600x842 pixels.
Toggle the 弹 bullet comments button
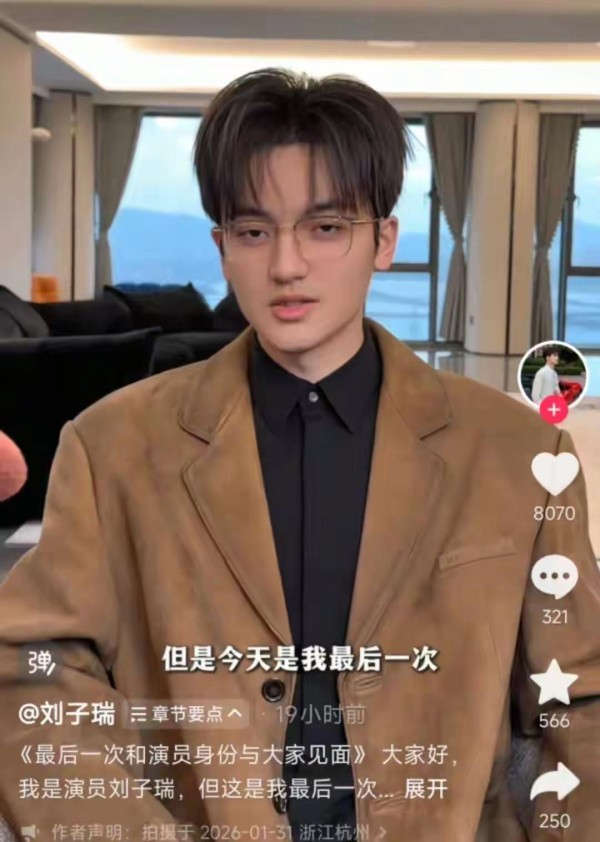(x=40, y=661)
